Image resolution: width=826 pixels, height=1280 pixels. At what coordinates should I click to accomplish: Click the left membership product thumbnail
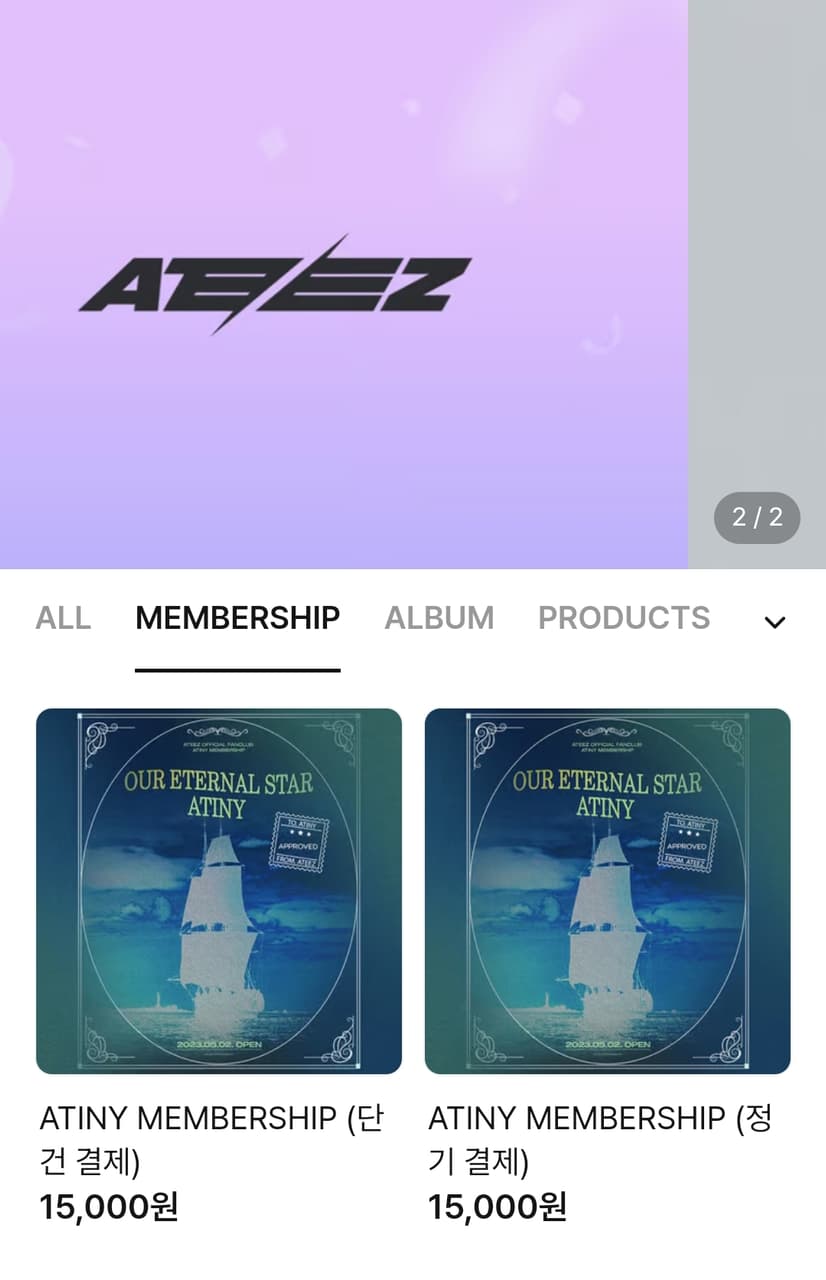pos(219,890)
